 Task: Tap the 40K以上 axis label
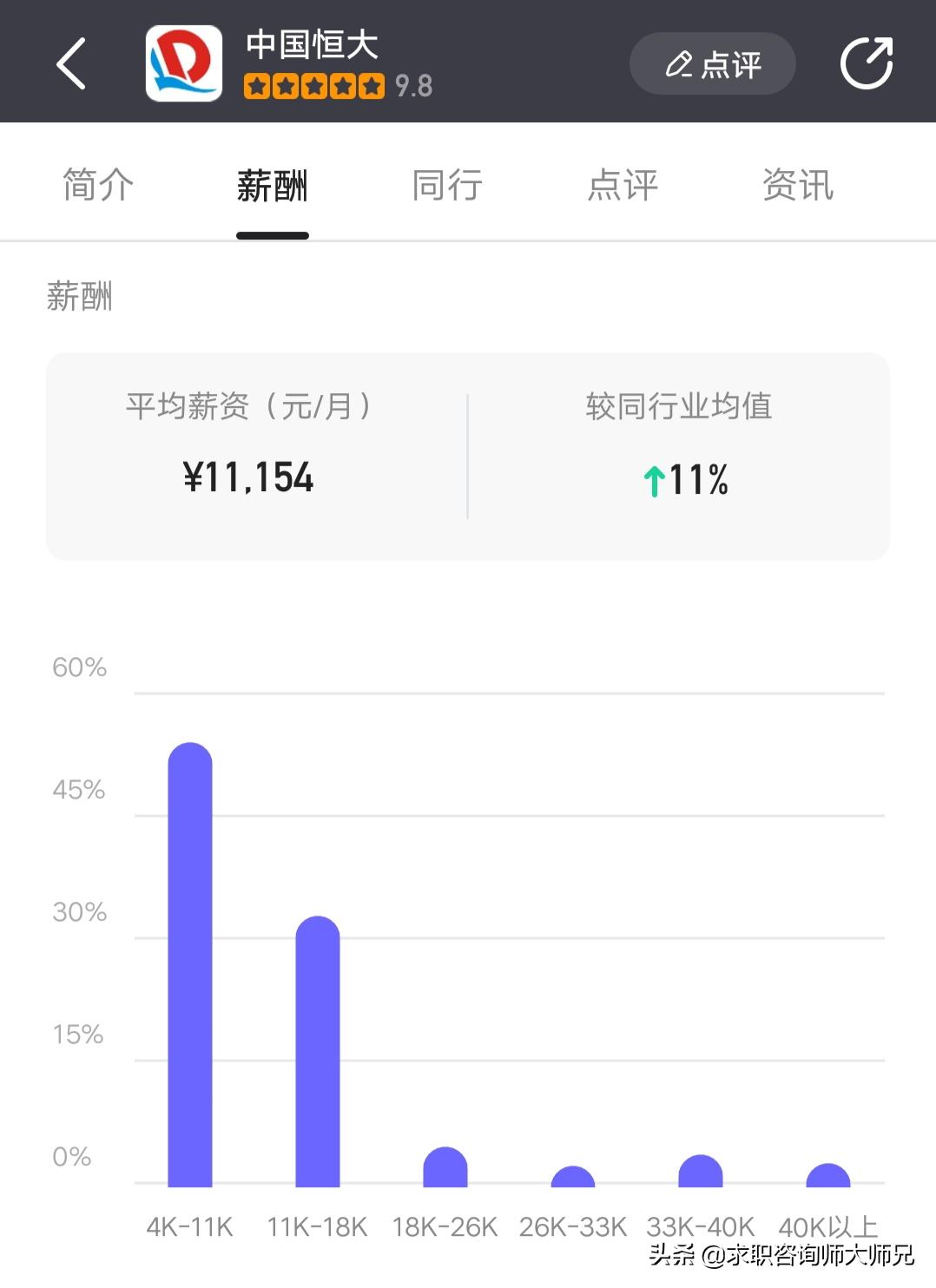click(827, 1227)
